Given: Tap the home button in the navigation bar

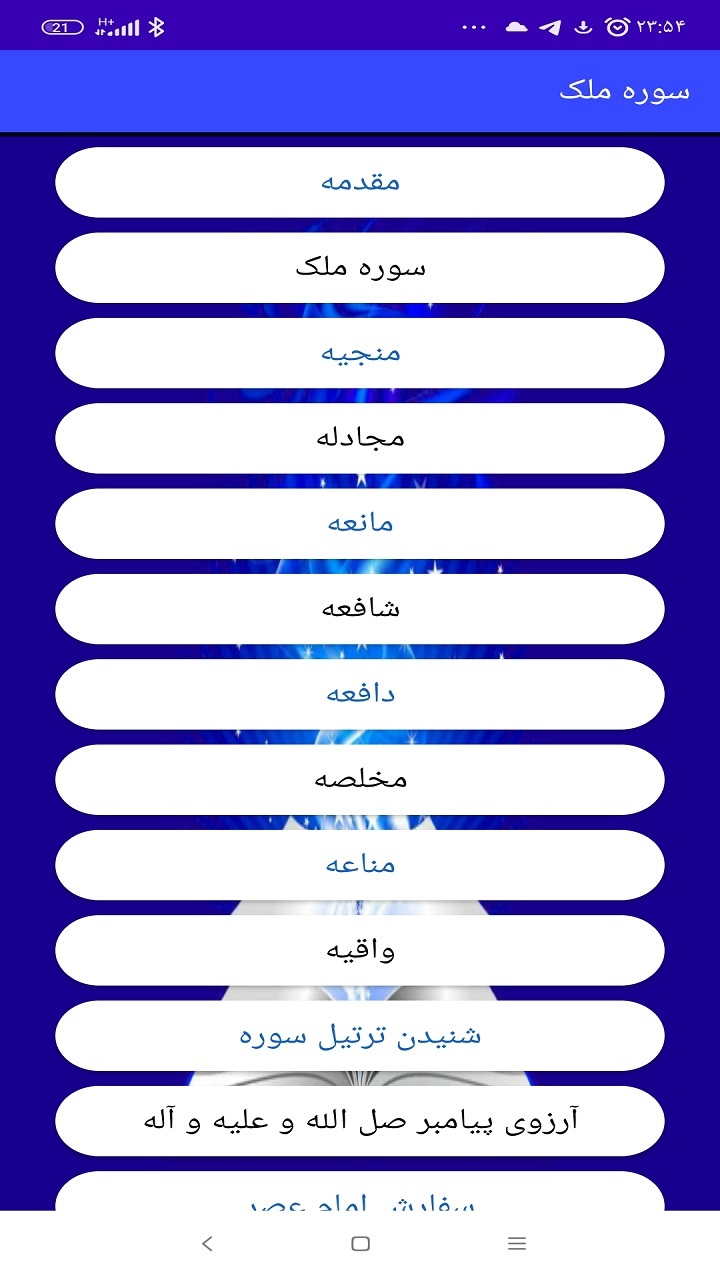Looking at the screenshot, I should (x=360, y=1244).
